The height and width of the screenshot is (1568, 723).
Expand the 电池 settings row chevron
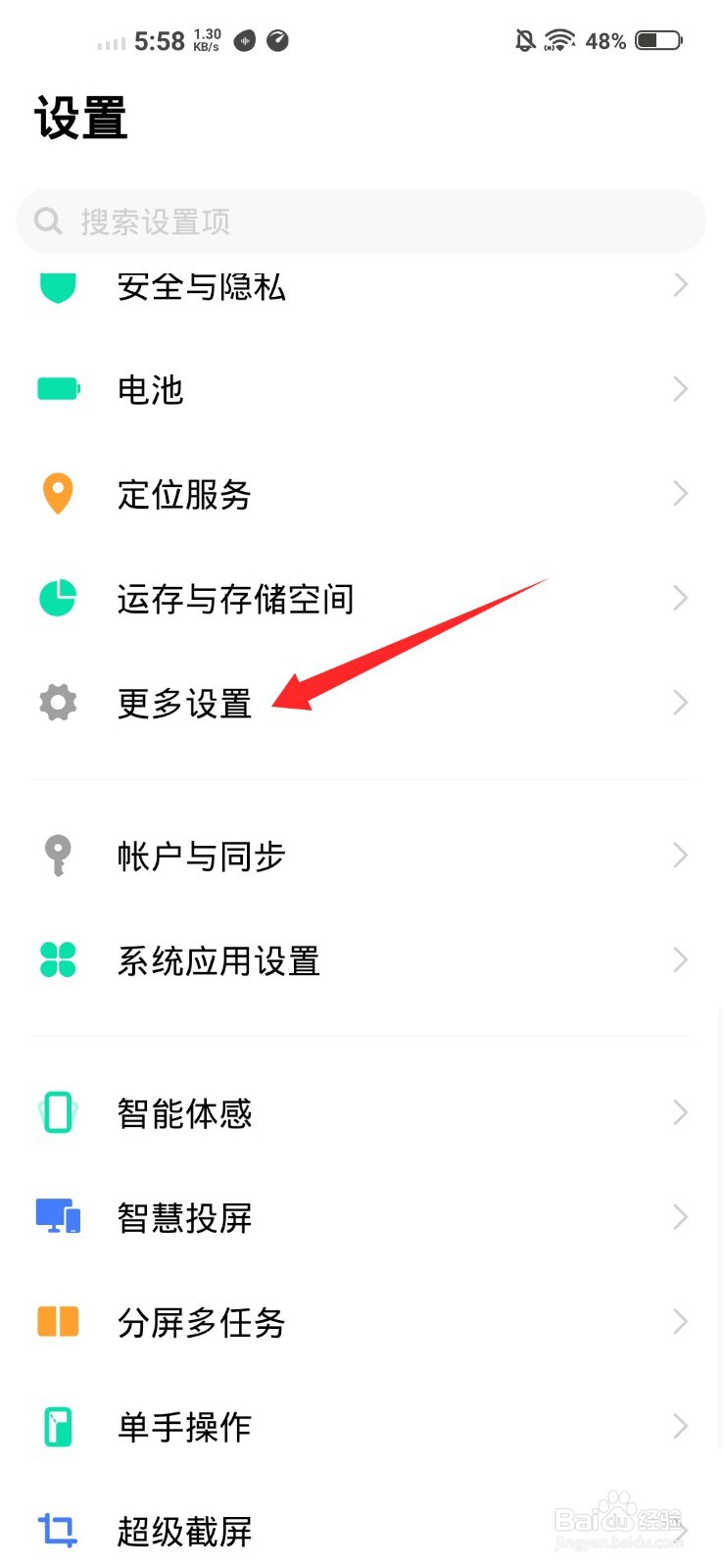(680, 389)
